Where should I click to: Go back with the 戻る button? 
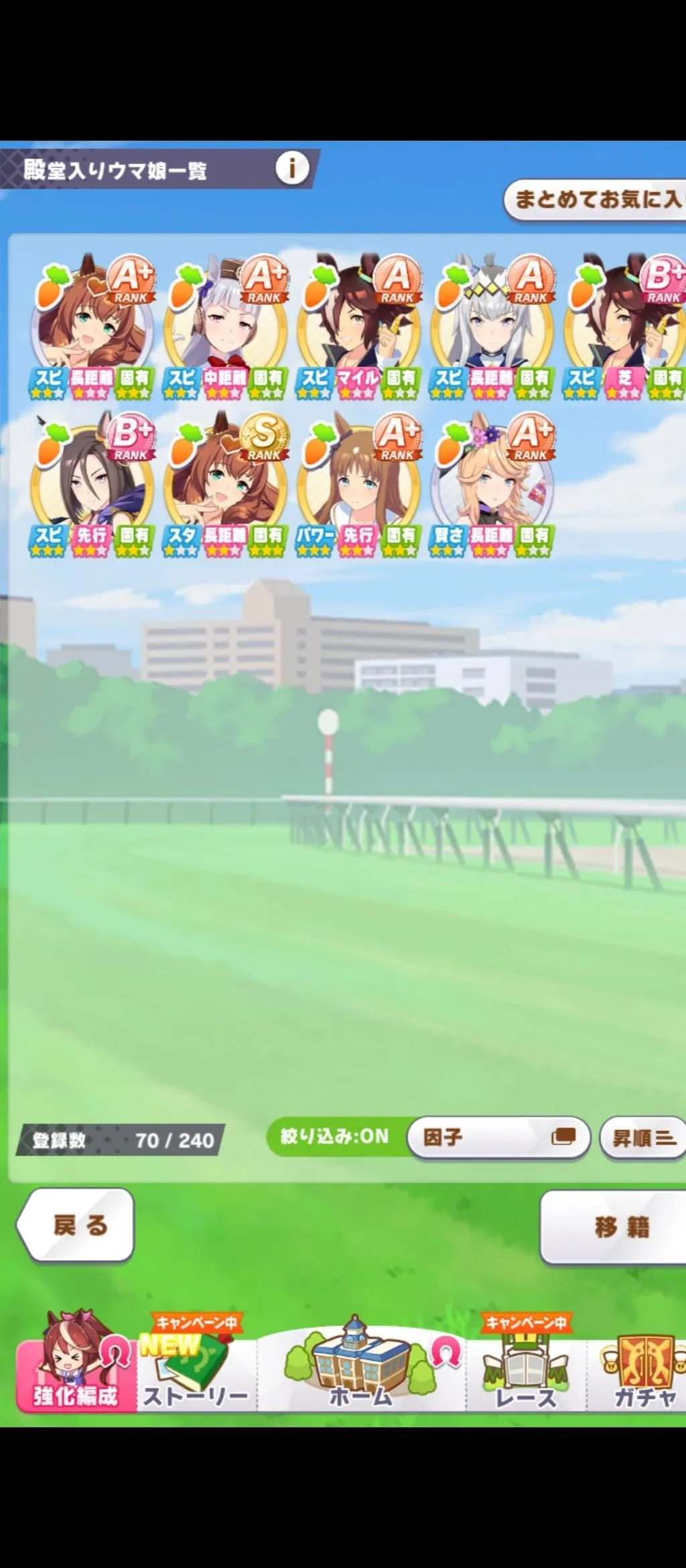[x=76, y=1226]
